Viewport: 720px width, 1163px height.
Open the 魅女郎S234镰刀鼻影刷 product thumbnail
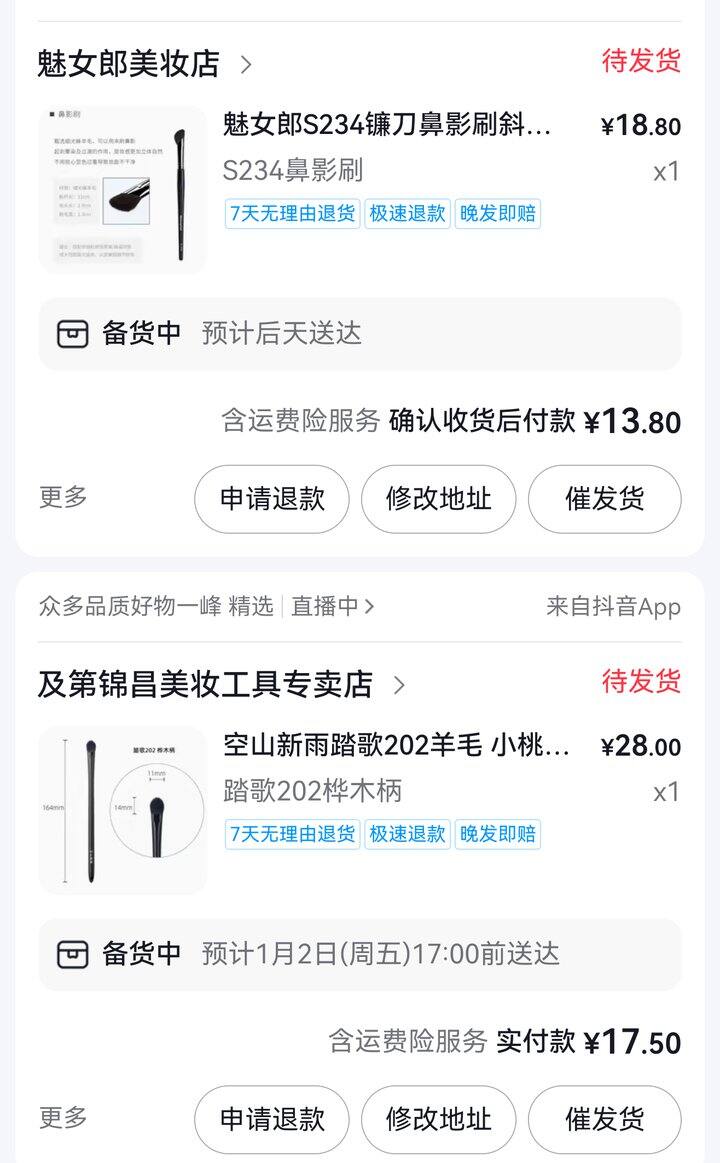click(x=123, y=189)
